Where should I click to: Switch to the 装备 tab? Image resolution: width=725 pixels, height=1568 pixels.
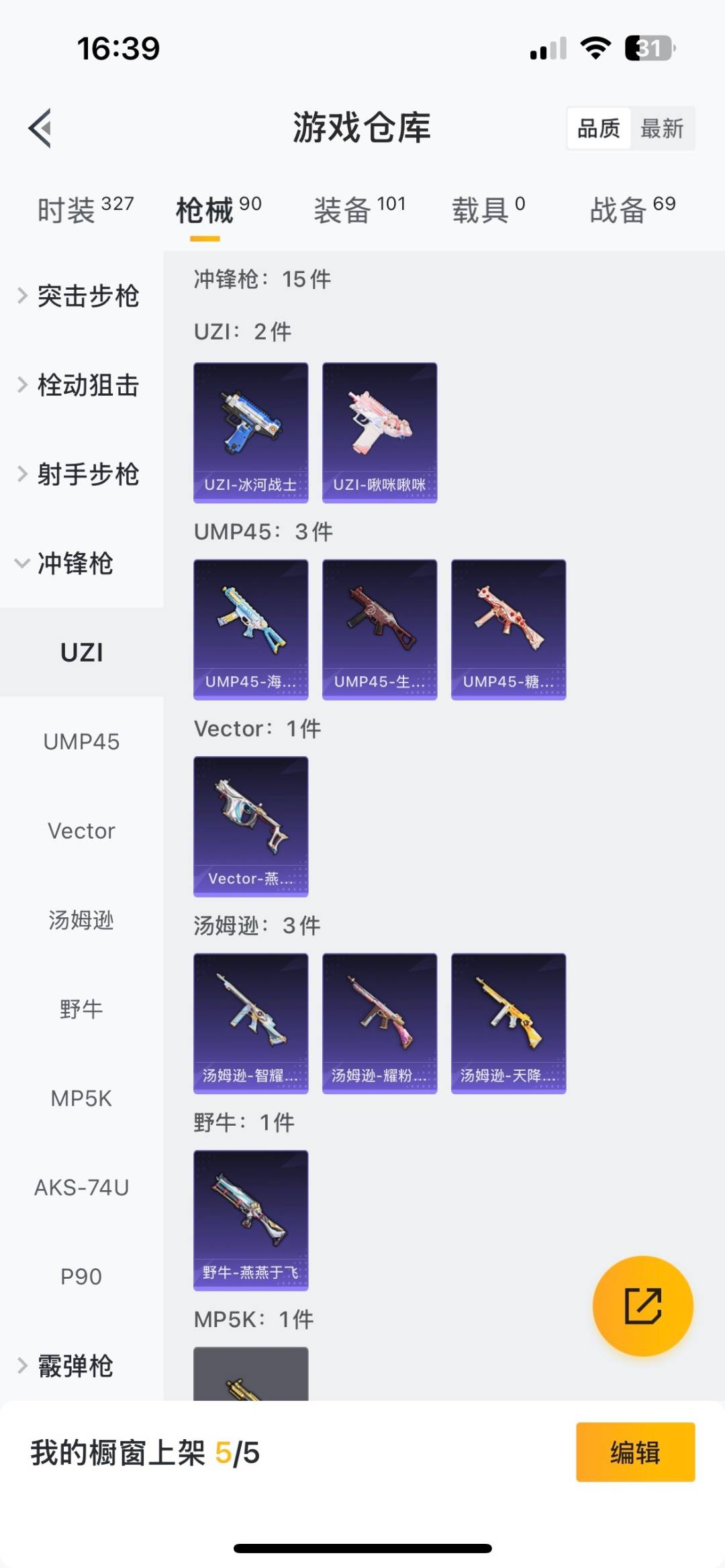click(x=360, y=210)
